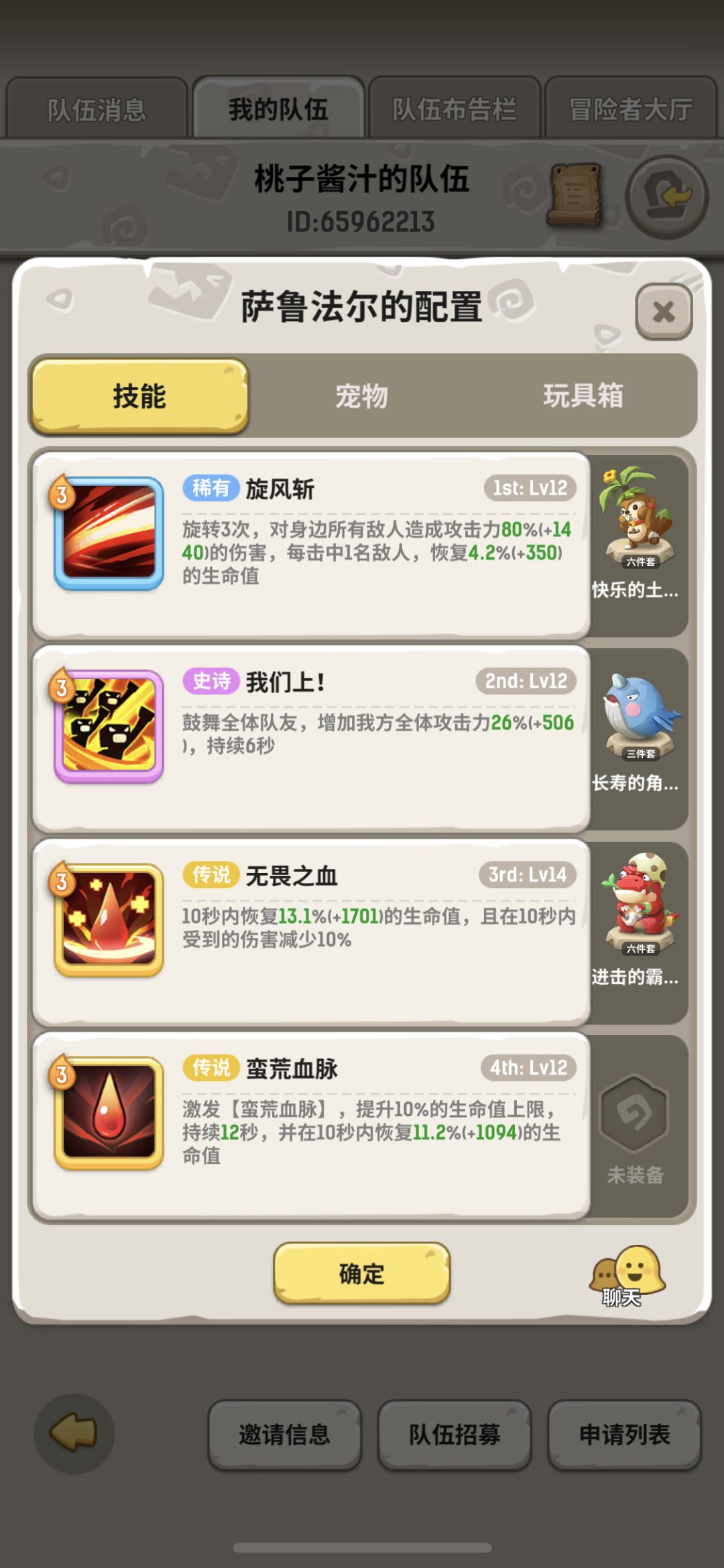Tap the 快乐的土 pet icon with six-piece set
The image size is (724, 1568).
[x=634, y=530]
